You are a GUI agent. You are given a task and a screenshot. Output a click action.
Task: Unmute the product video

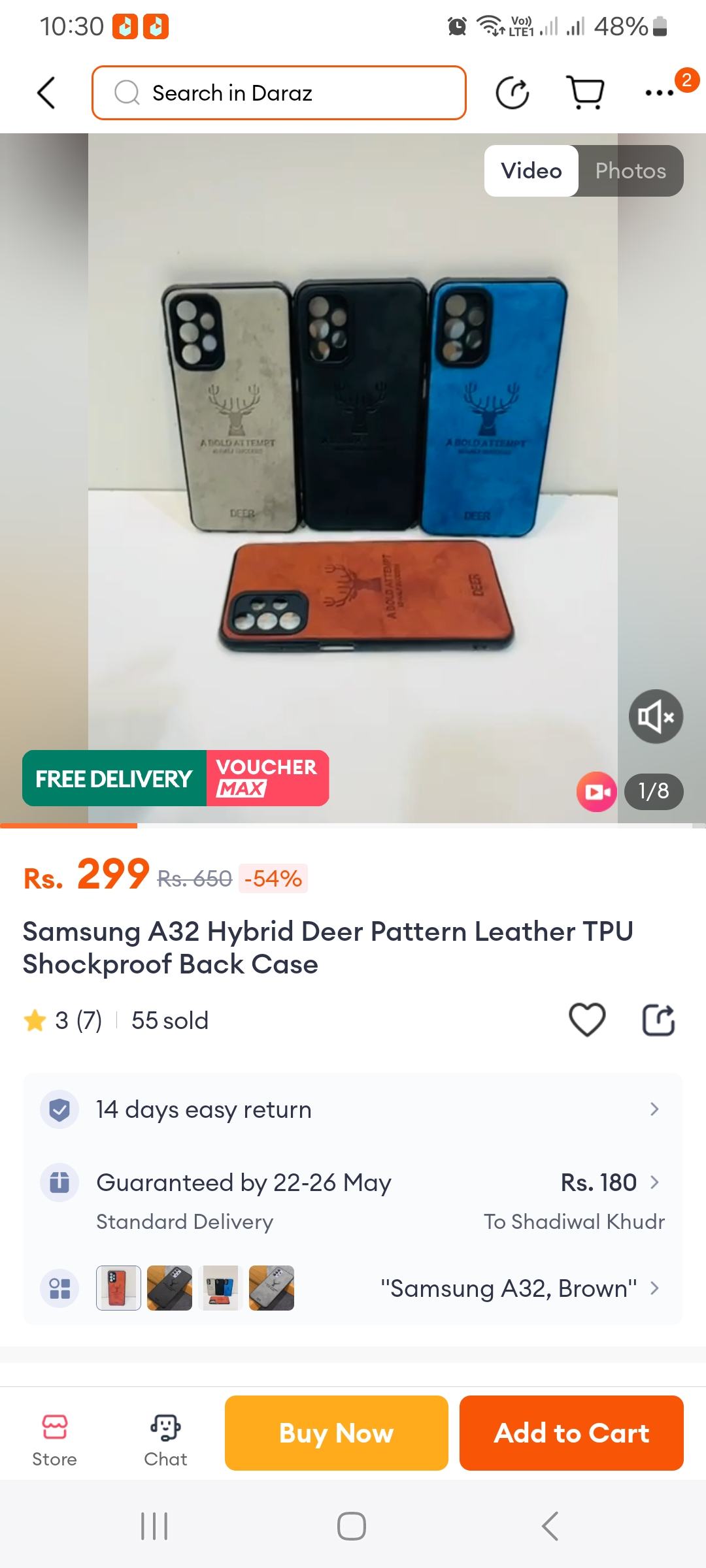click(656, 717)
